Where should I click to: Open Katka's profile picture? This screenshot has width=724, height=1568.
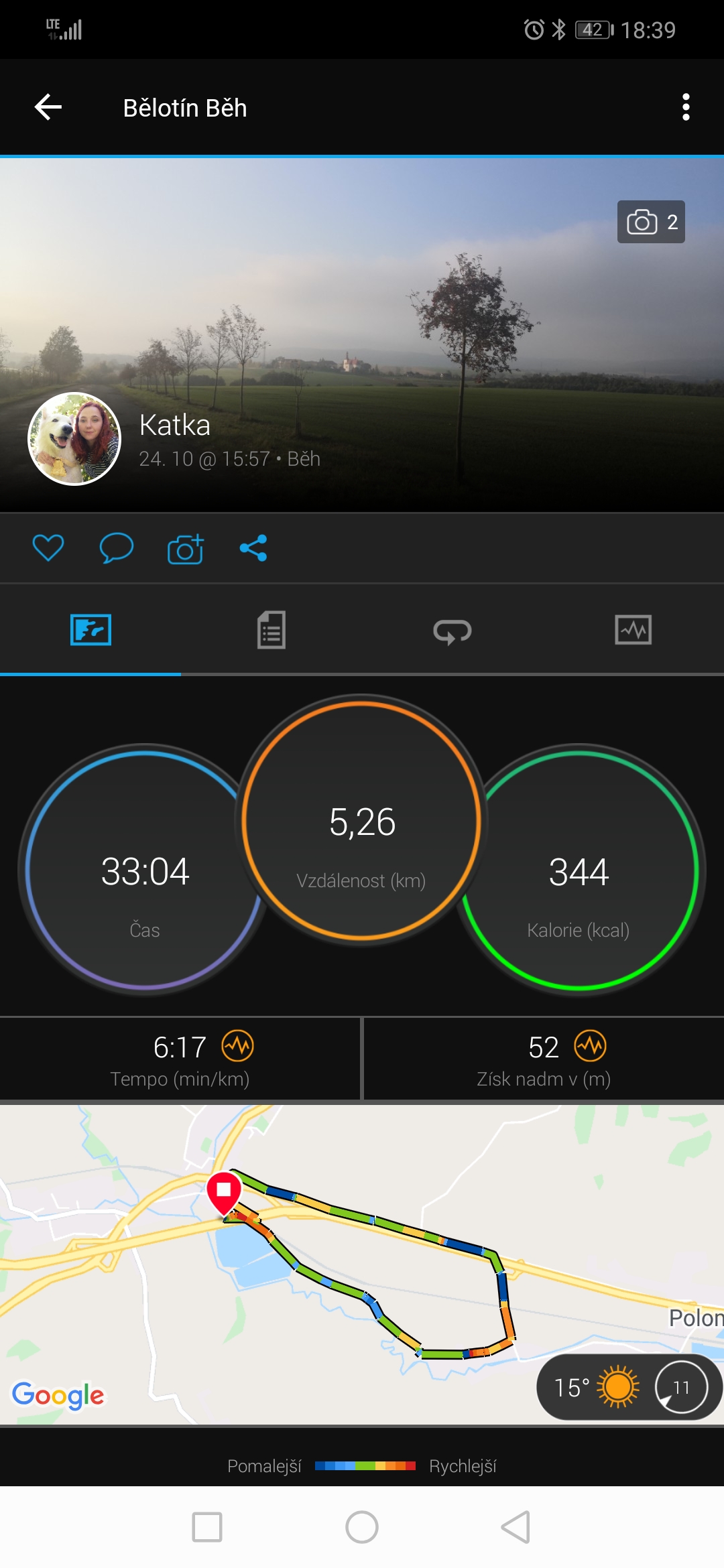pyautogui.click(x=74, y=439)
